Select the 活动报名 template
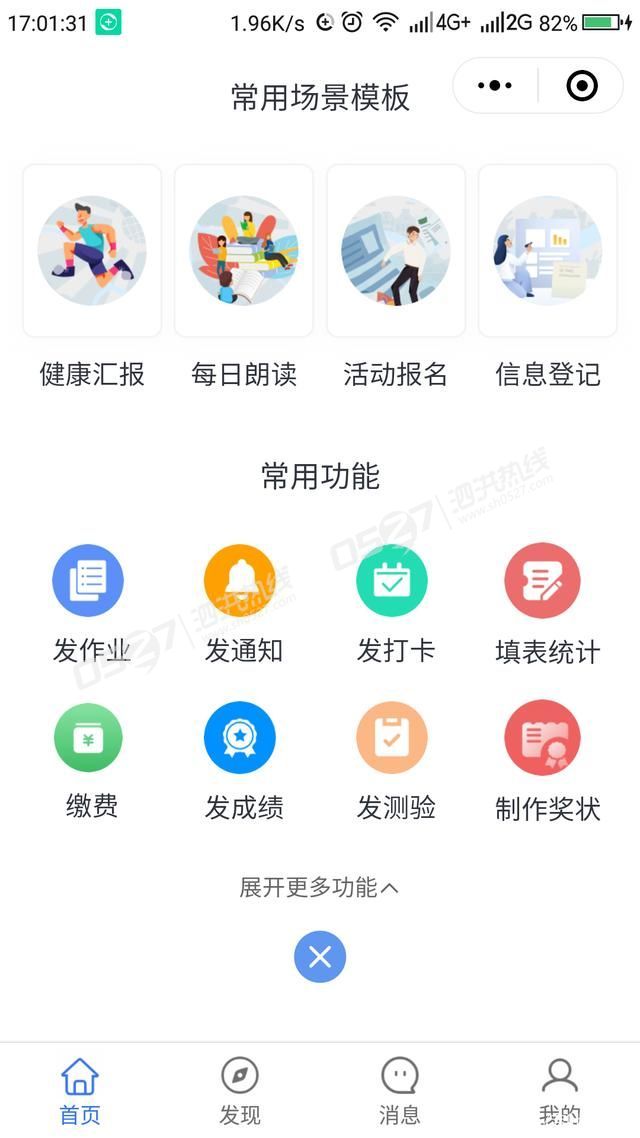 pyautogui.click(x=396, y=251)
